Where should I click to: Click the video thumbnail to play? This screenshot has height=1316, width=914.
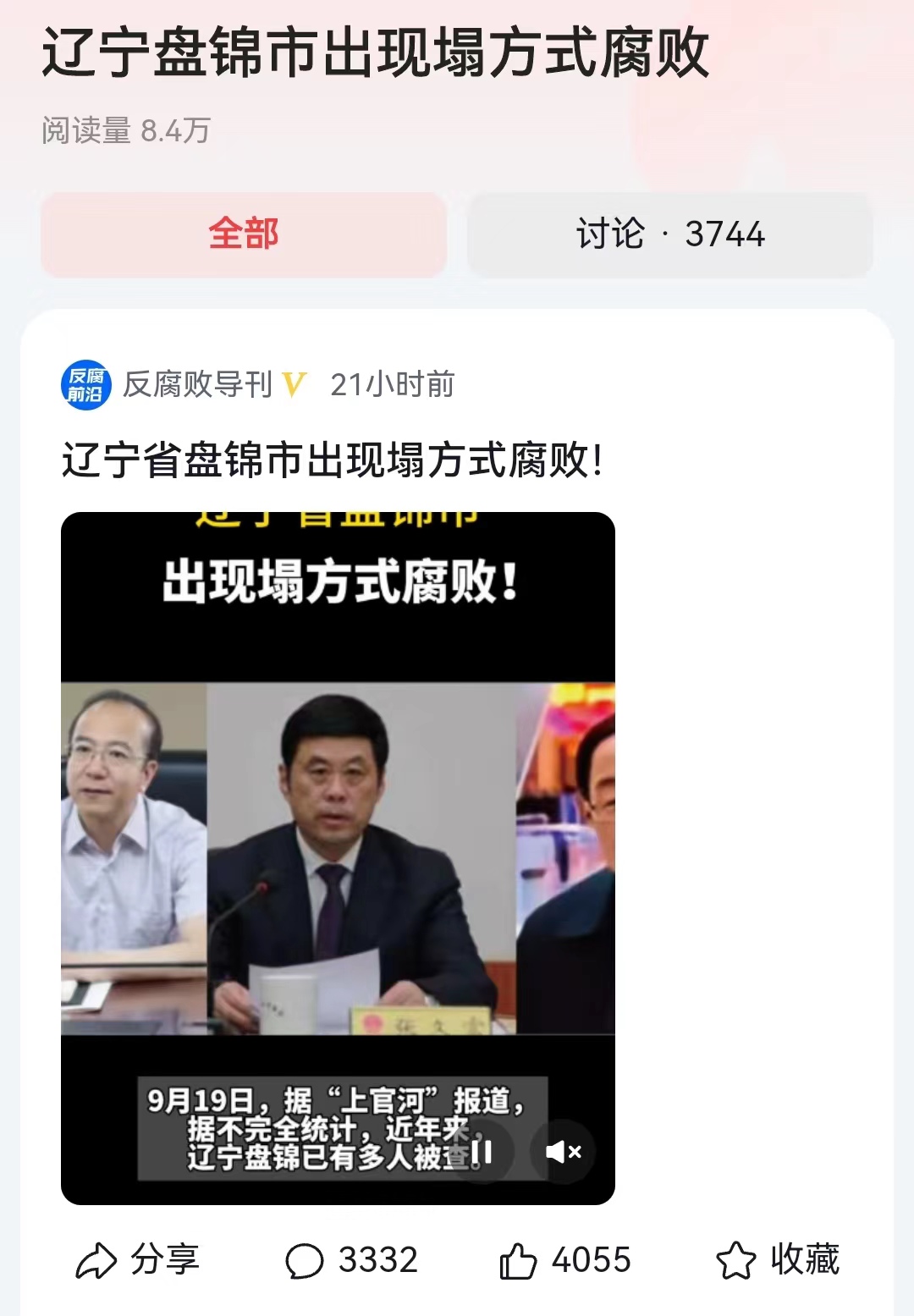pos(339,846)
